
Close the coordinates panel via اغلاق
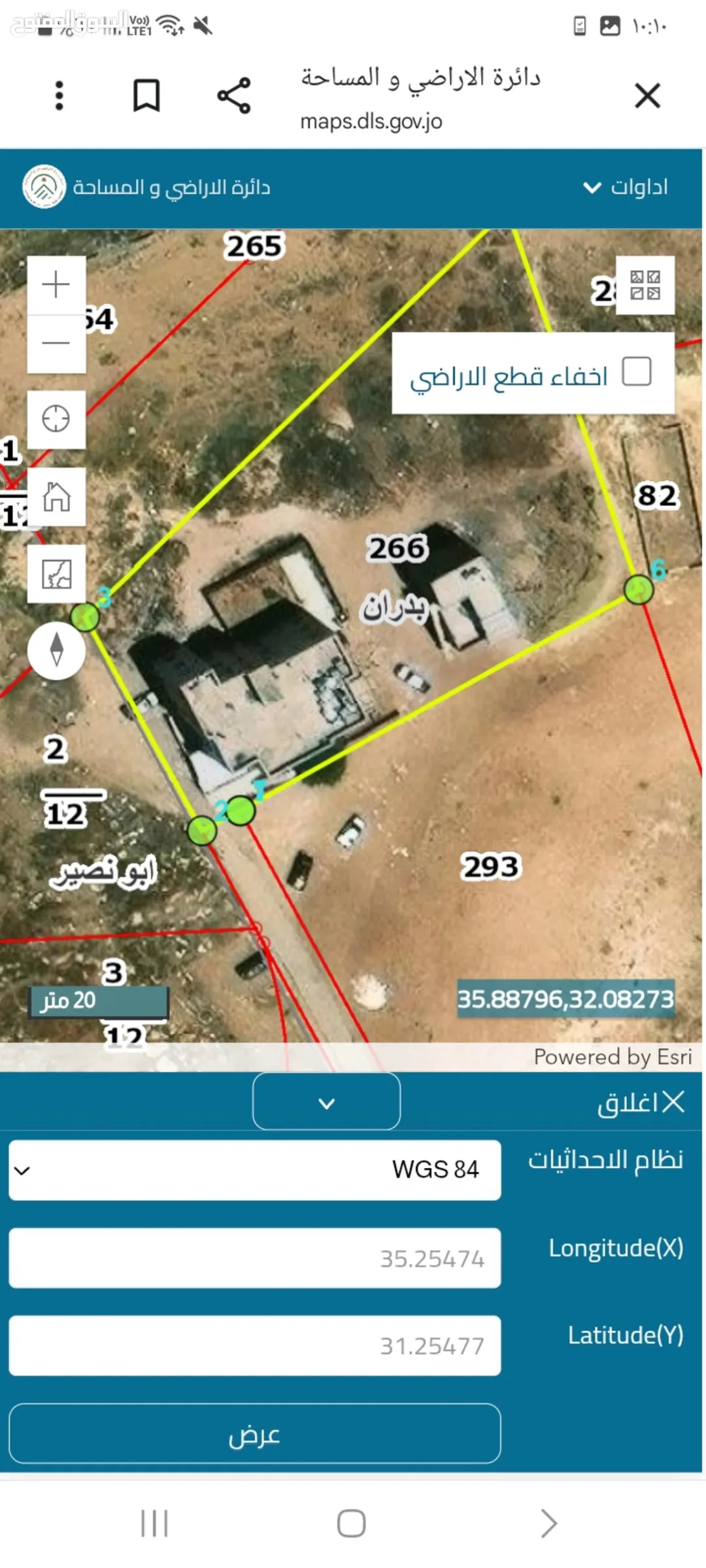pos(641,1103)
